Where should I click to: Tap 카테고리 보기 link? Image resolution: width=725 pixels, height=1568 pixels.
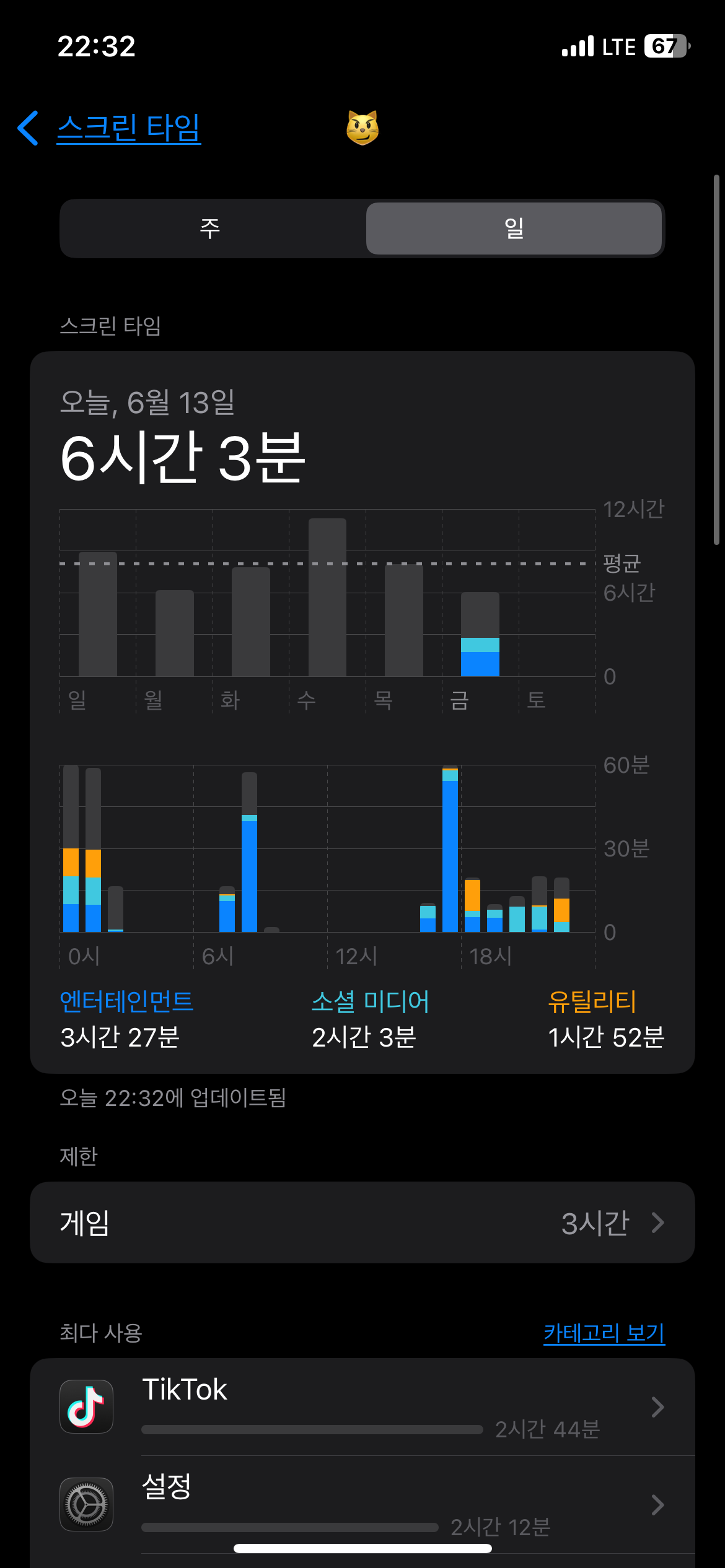[604, 1333]
